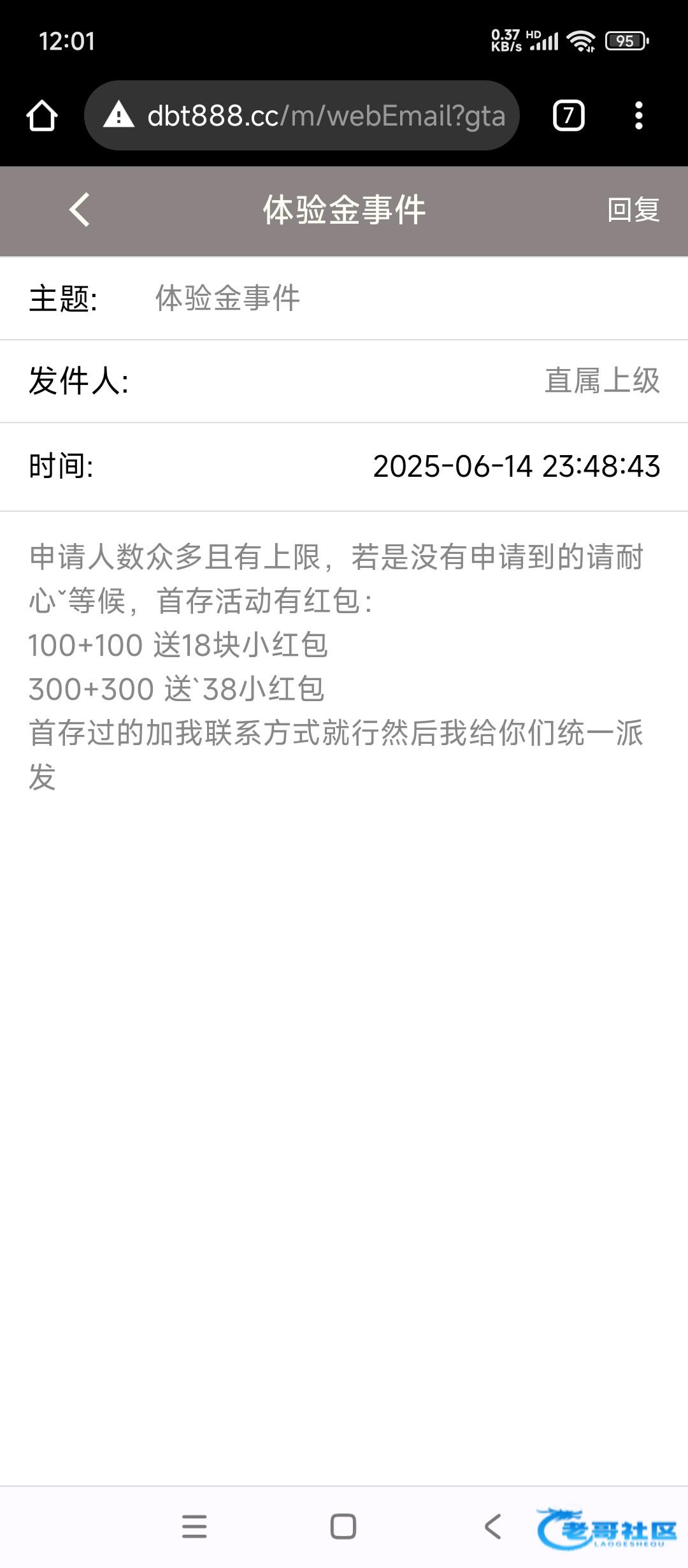Open the tab switcher showing 7 tabs

(x=568, y=115)
